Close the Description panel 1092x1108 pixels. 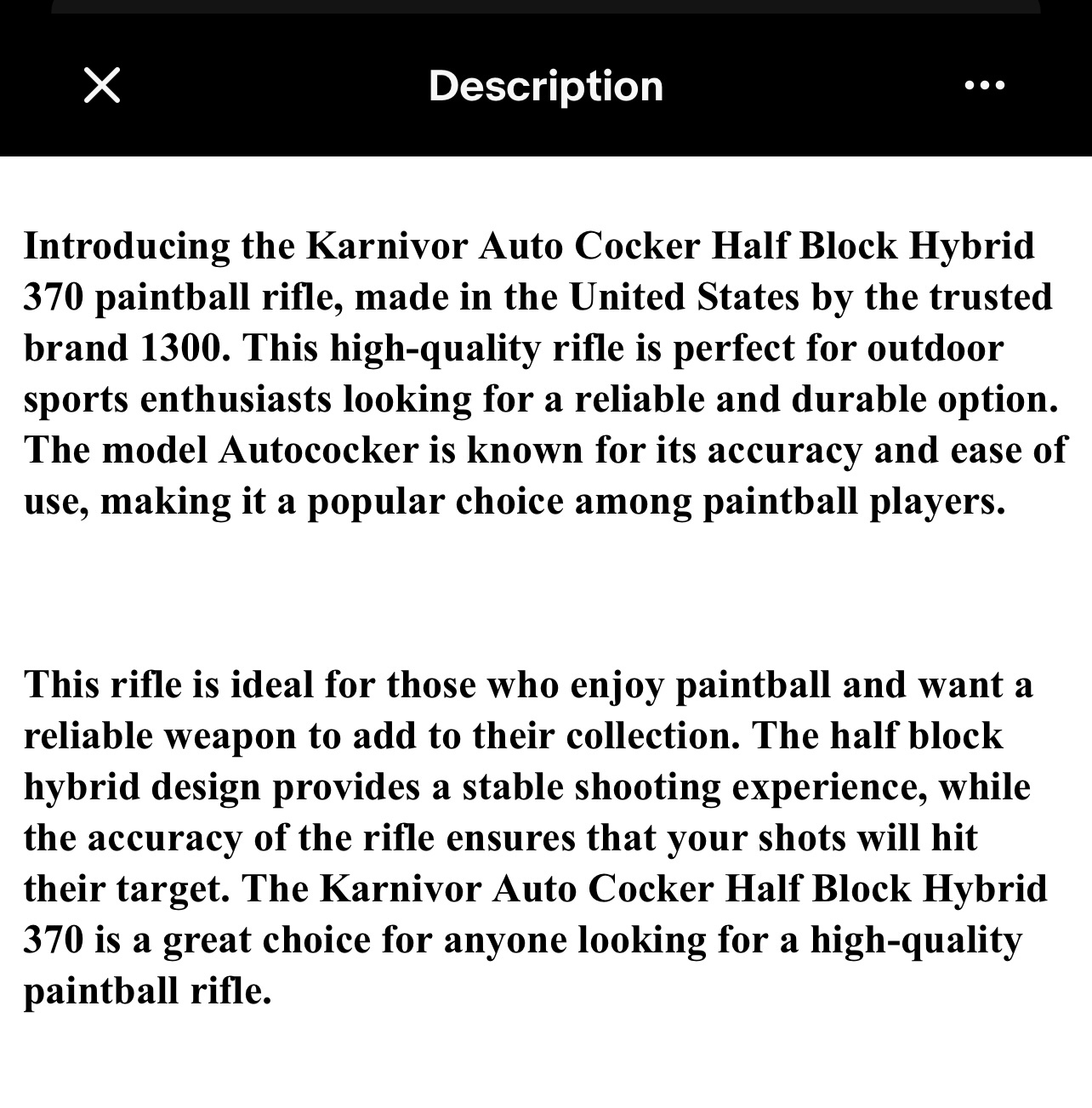click(102, 85)
